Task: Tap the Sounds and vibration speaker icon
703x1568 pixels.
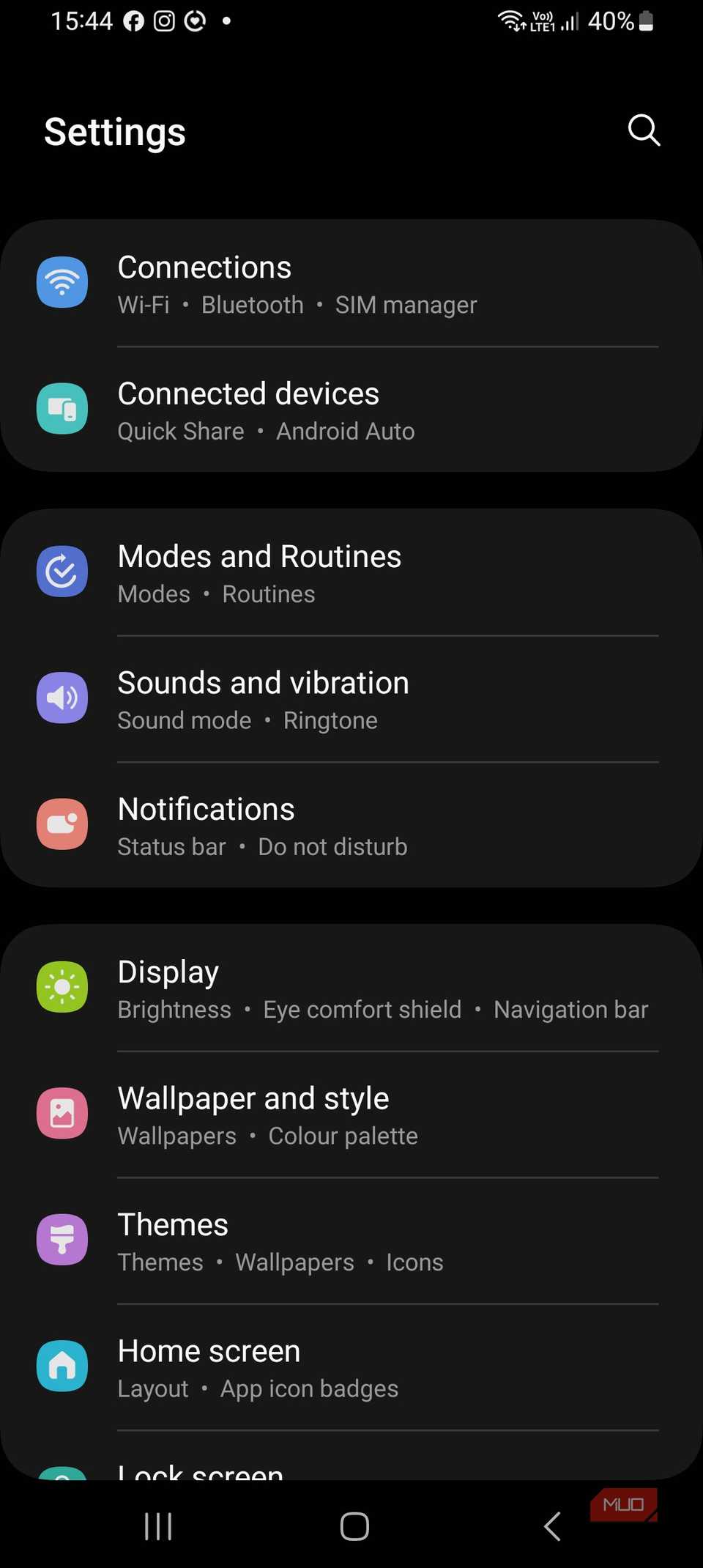Action: [62, 698]
